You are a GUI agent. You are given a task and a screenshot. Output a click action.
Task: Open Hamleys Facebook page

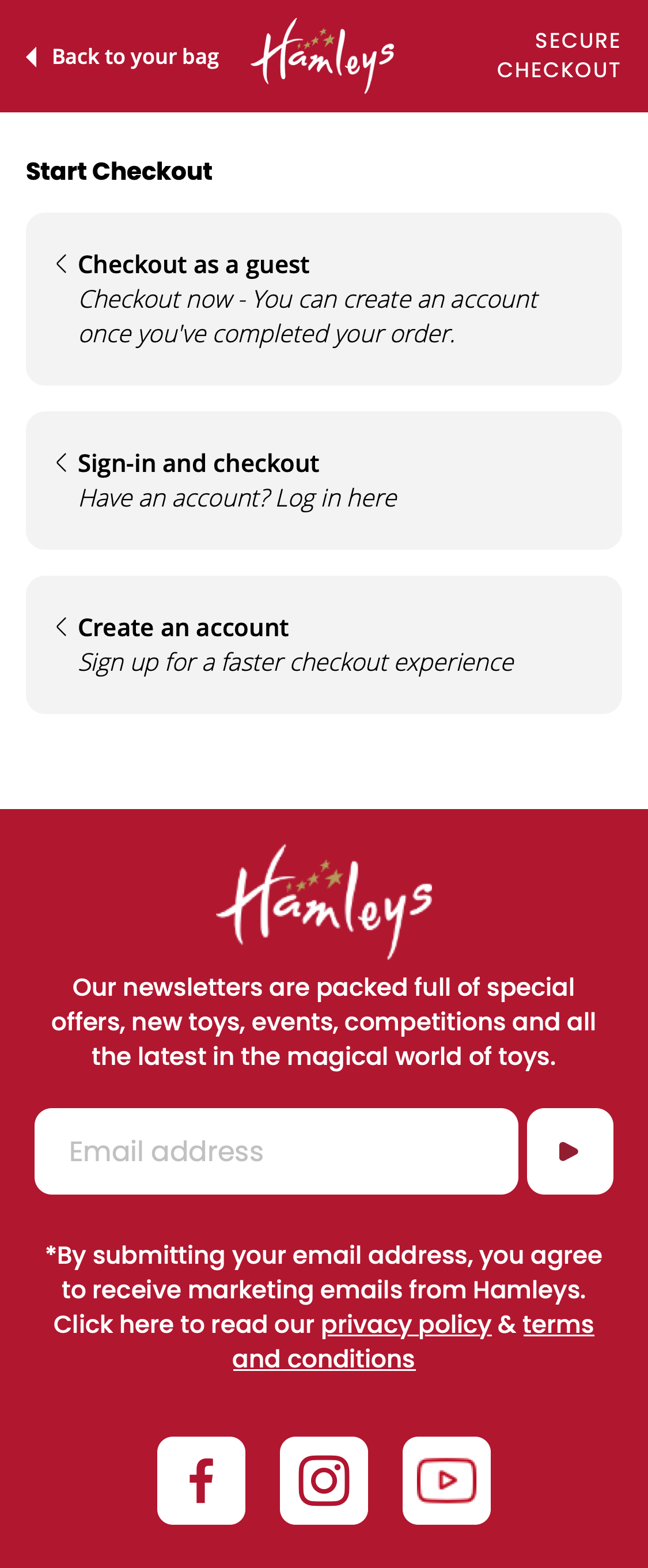tap(202, 1480)
